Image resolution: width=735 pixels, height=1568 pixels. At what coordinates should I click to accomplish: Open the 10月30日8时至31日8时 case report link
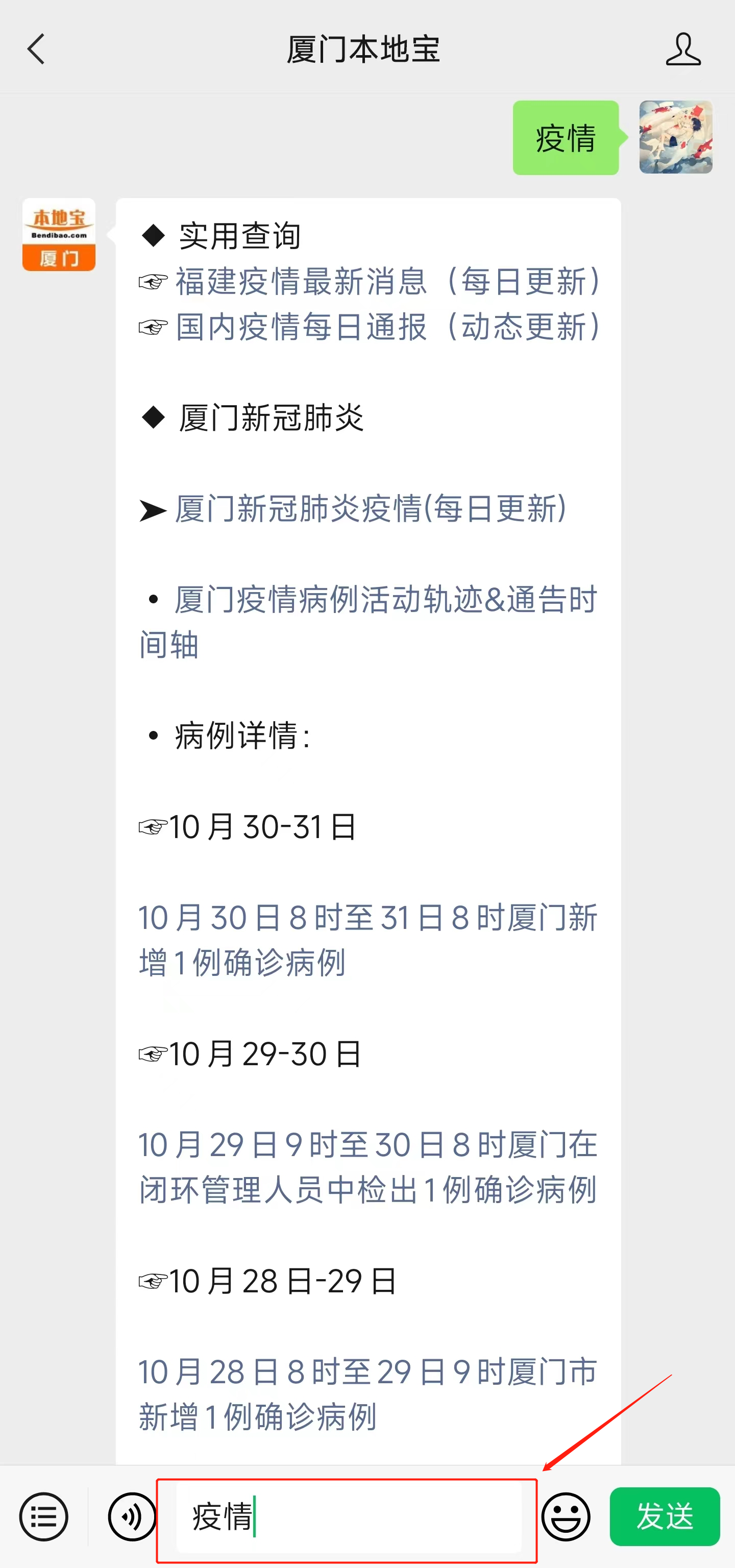click(x=368, y=940)
